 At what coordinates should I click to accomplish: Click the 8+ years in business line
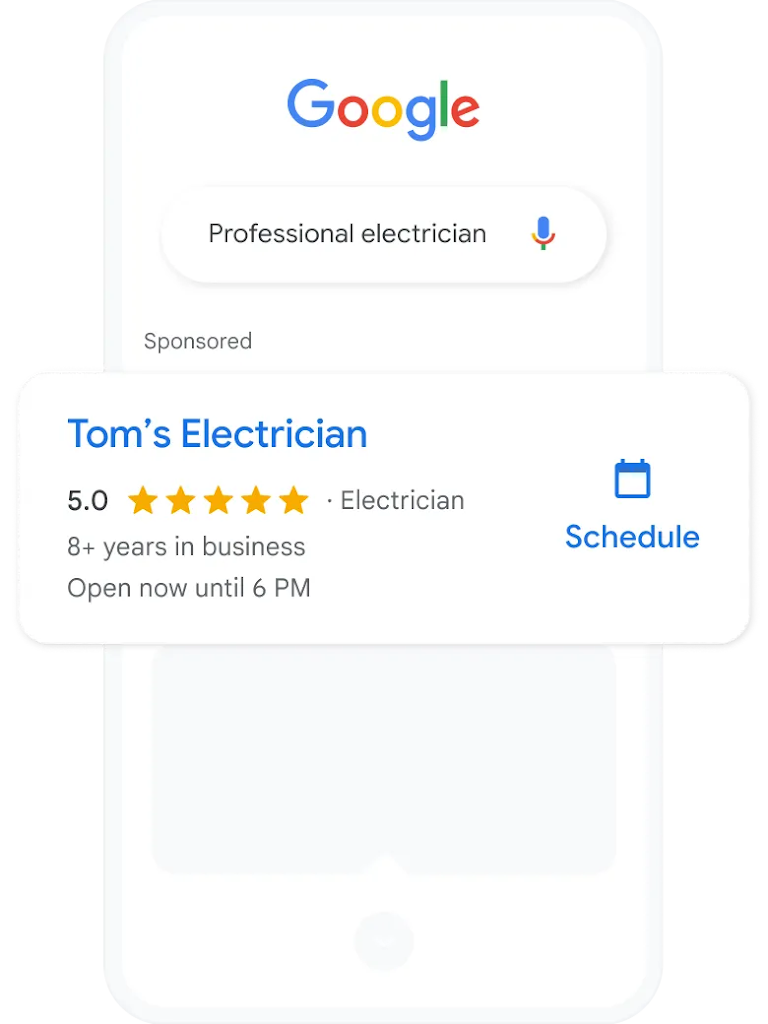click(185, 546)
